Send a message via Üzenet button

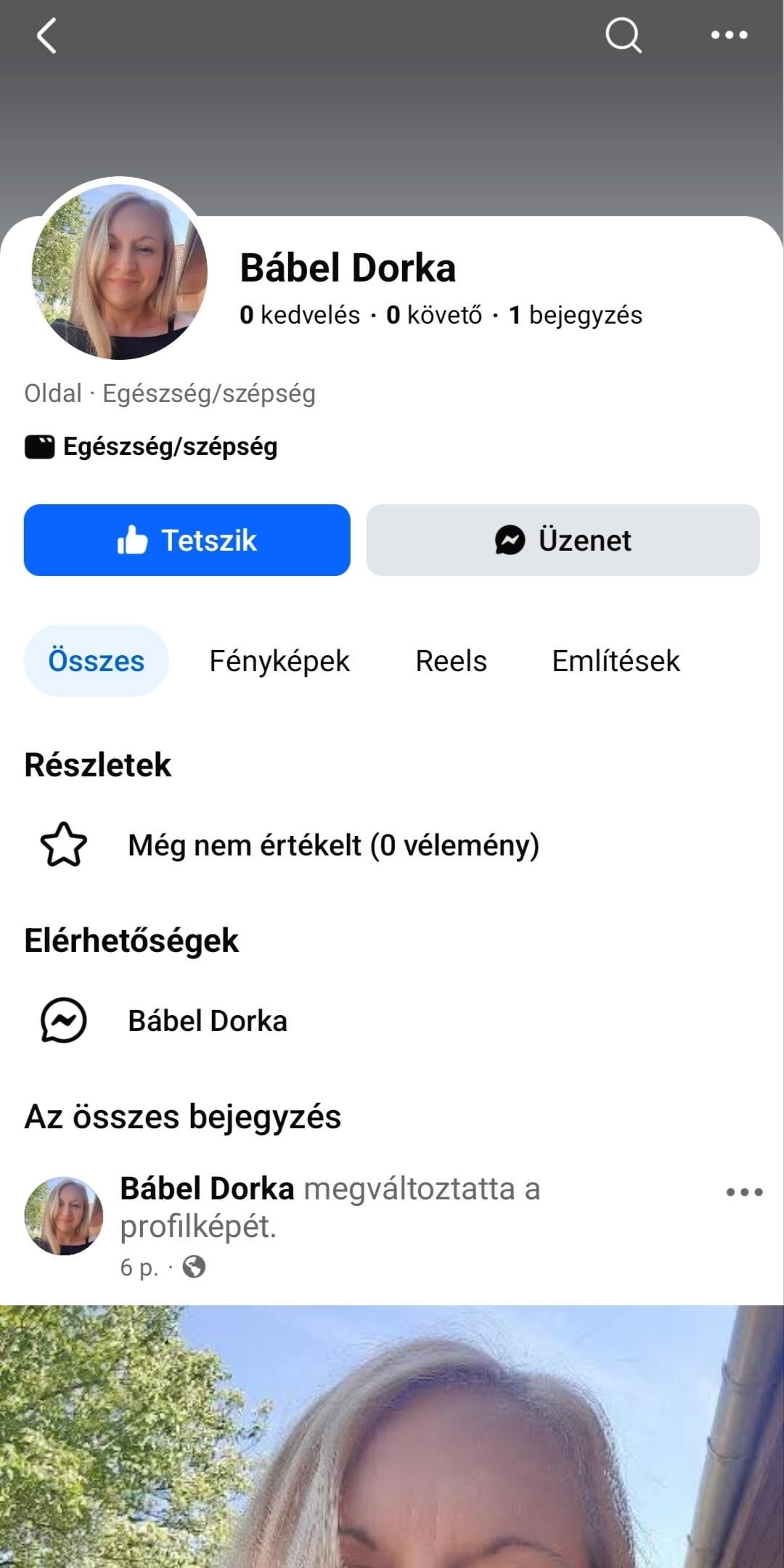(x=563, y=541)
